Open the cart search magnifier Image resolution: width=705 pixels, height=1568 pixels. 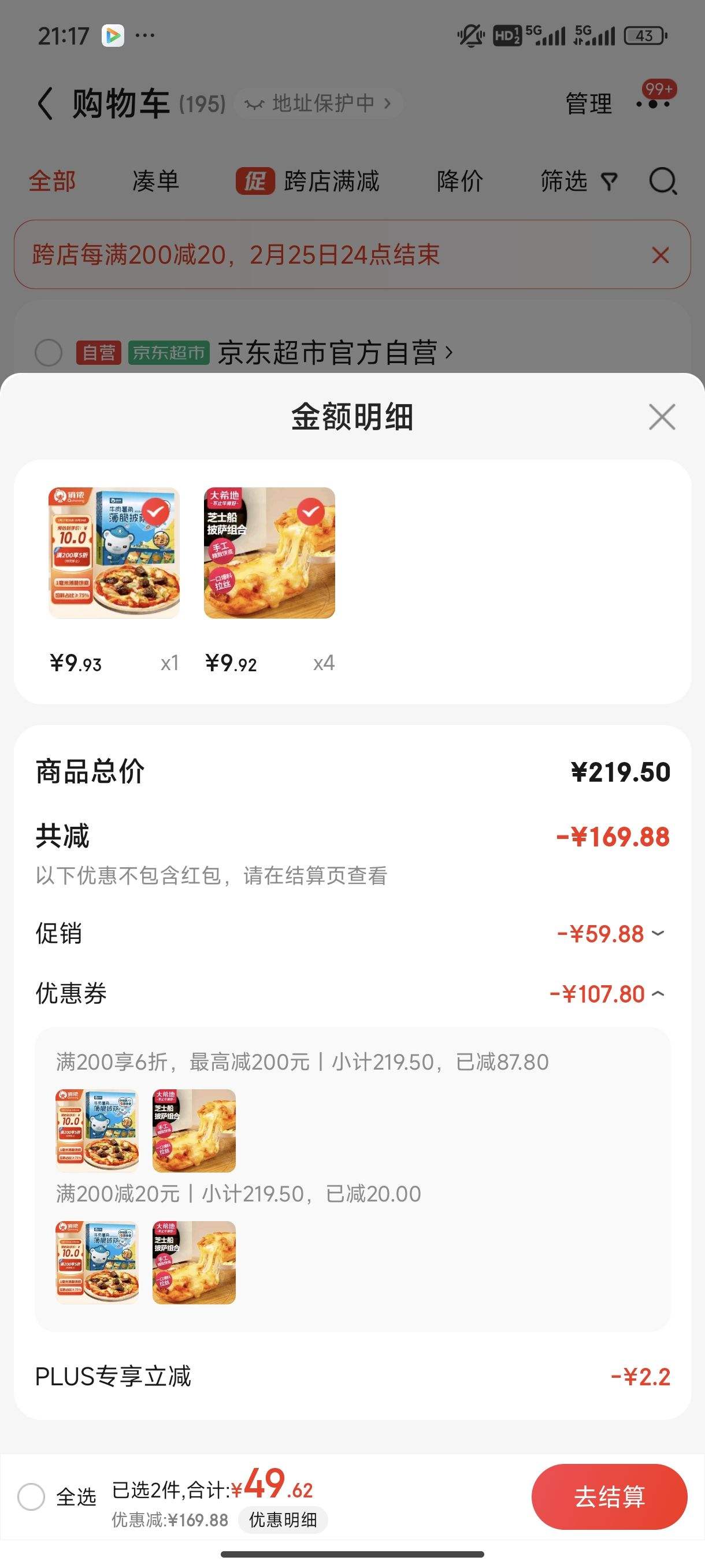(663, 182)
